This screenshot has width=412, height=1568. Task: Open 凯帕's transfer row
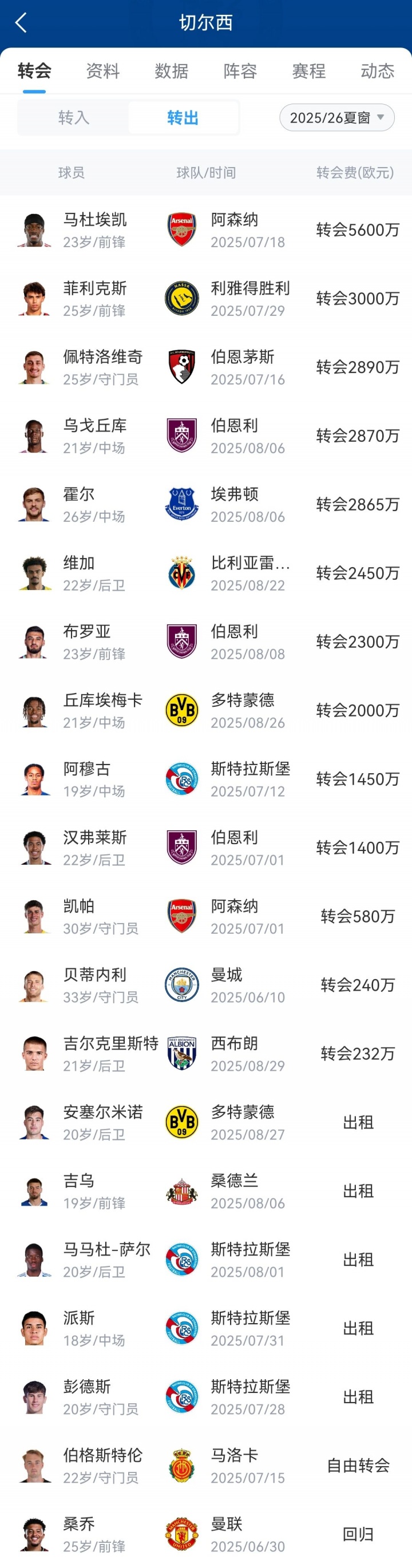(x=205, y=916)
